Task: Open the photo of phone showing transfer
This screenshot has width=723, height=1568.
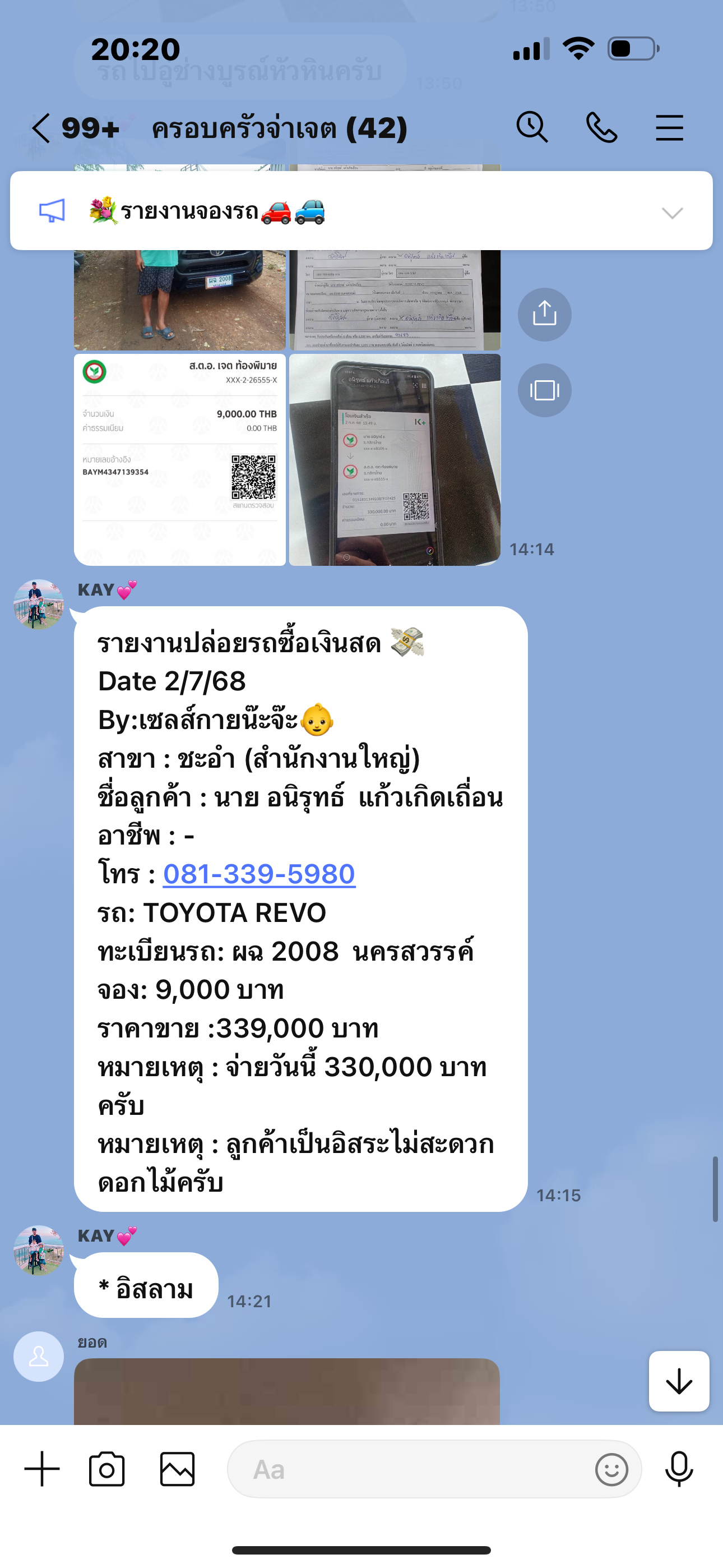Action: pos(395,459)
